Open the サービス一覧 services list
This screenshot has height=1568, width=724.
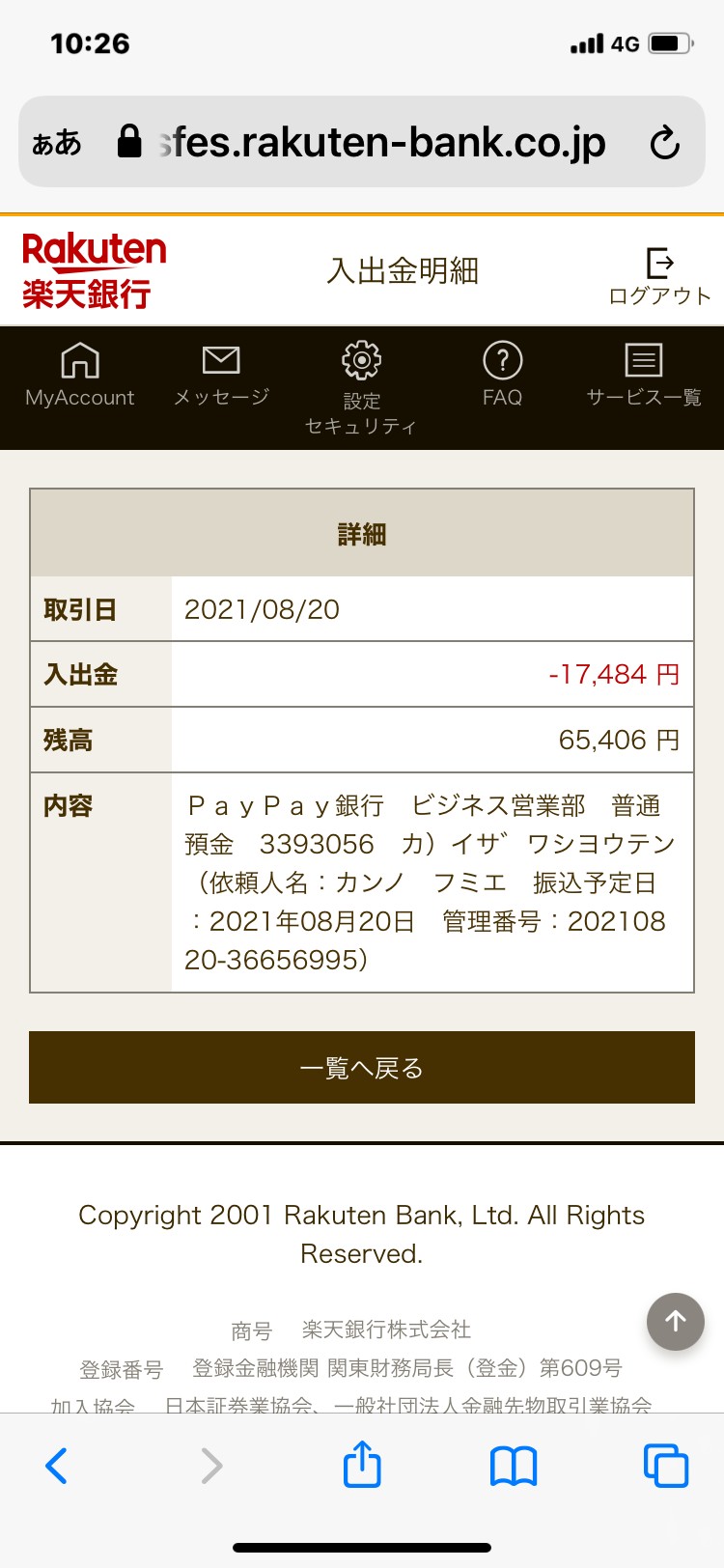point(644,375)
